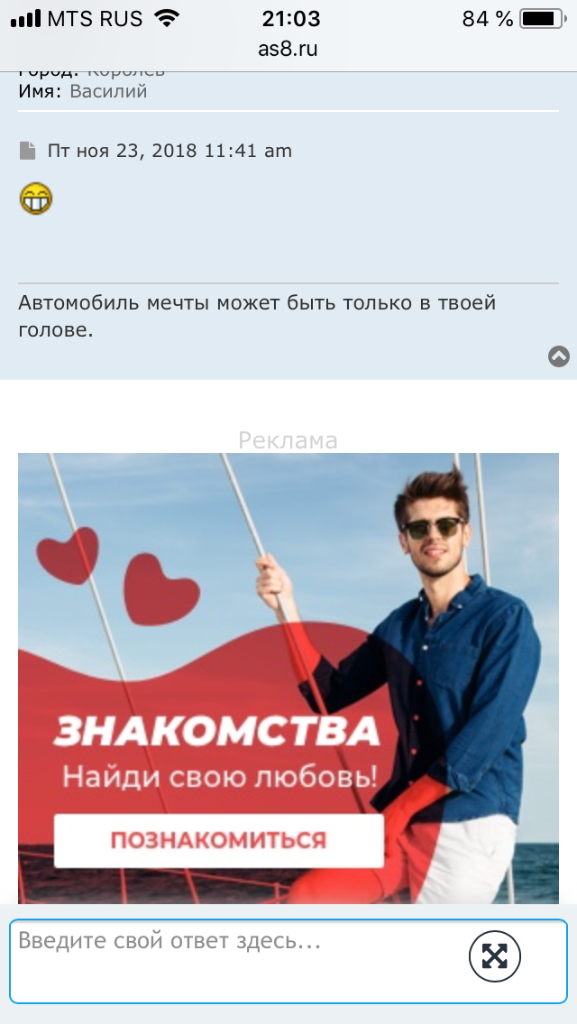Expand the reply editor to full screen

pyautogui.click(x=495, y=957)
